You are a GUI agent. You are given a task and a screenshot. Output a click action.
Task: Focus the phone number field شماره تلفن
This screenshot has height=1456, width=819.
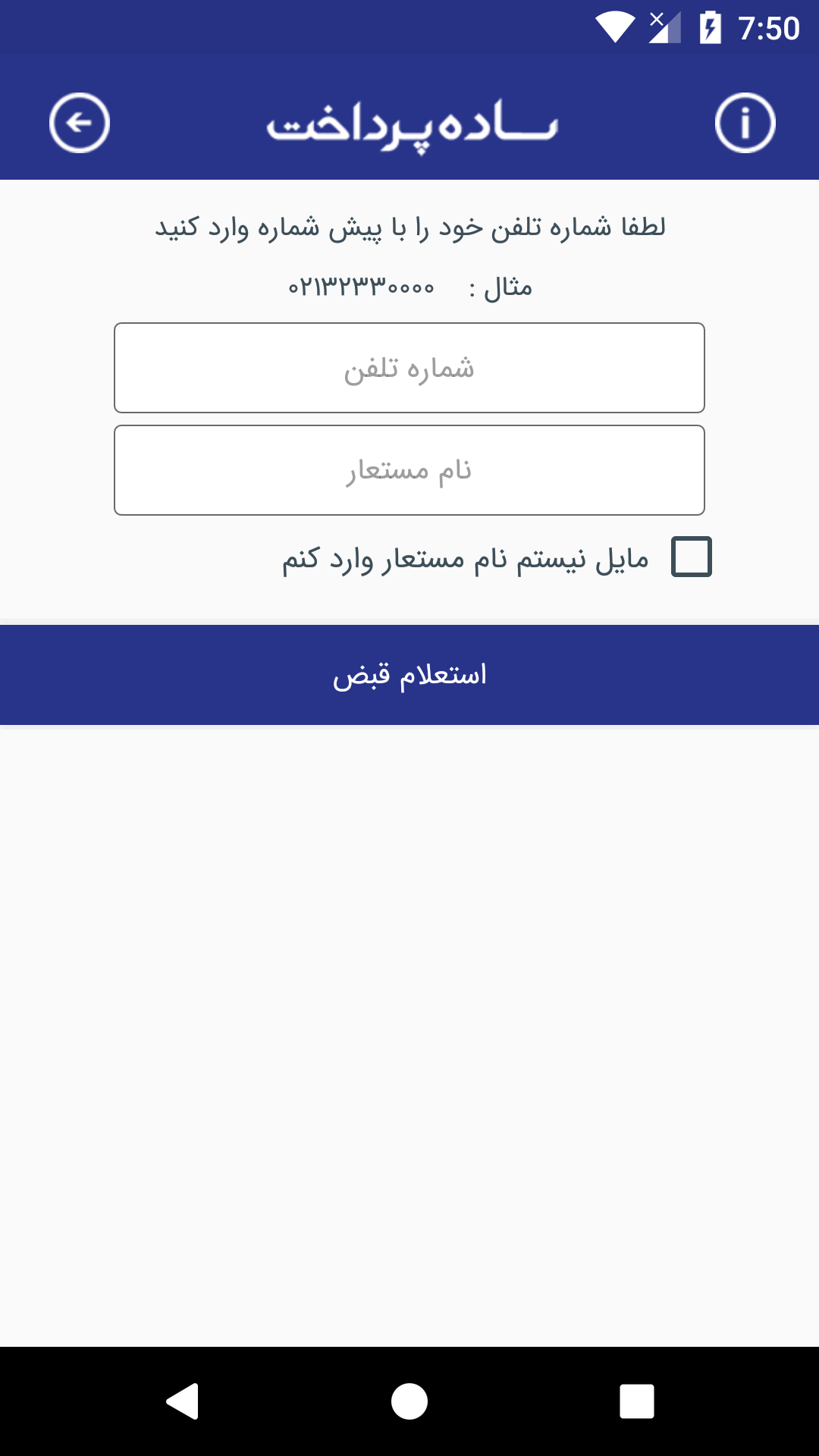[x=409, y=368]
